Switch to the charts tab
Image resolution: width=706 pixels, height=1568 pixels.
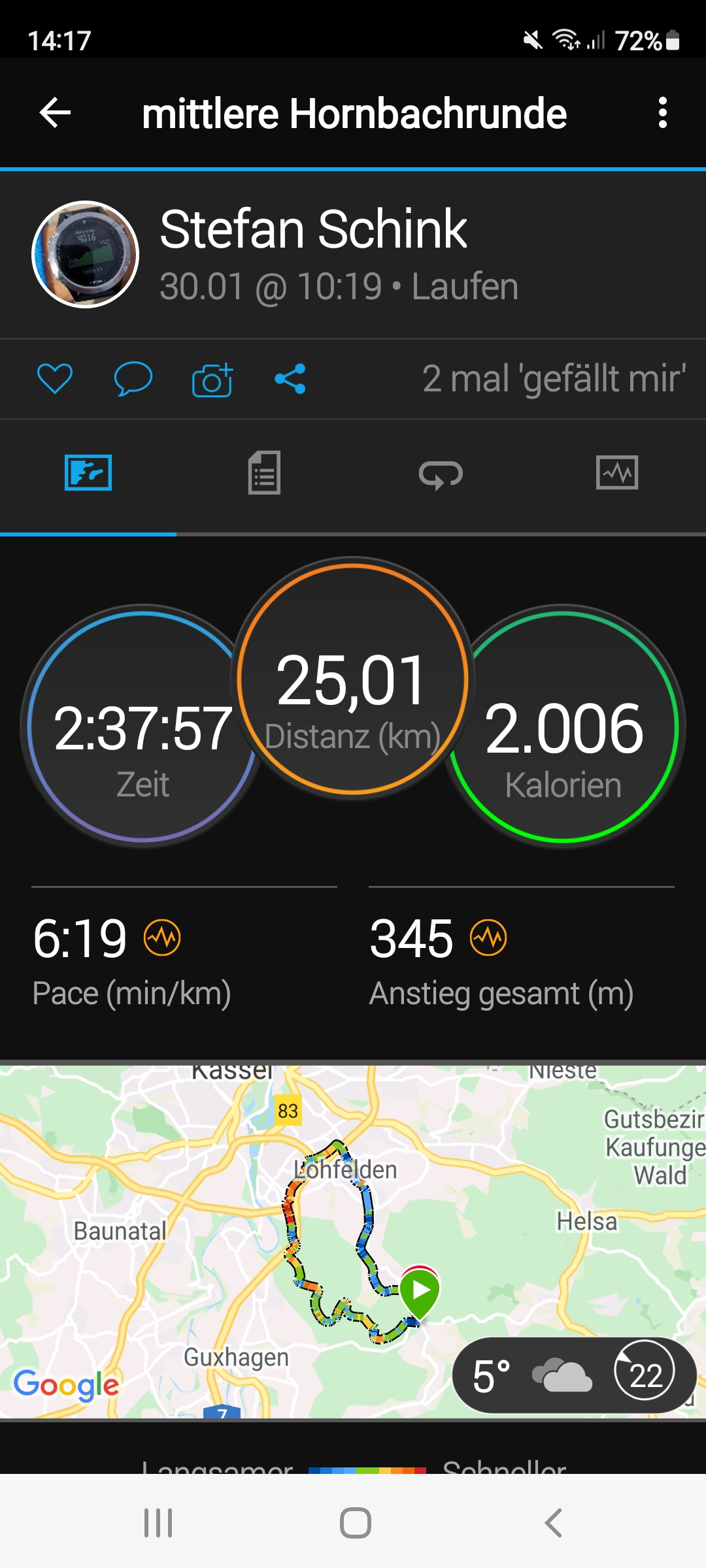[617, 472]
